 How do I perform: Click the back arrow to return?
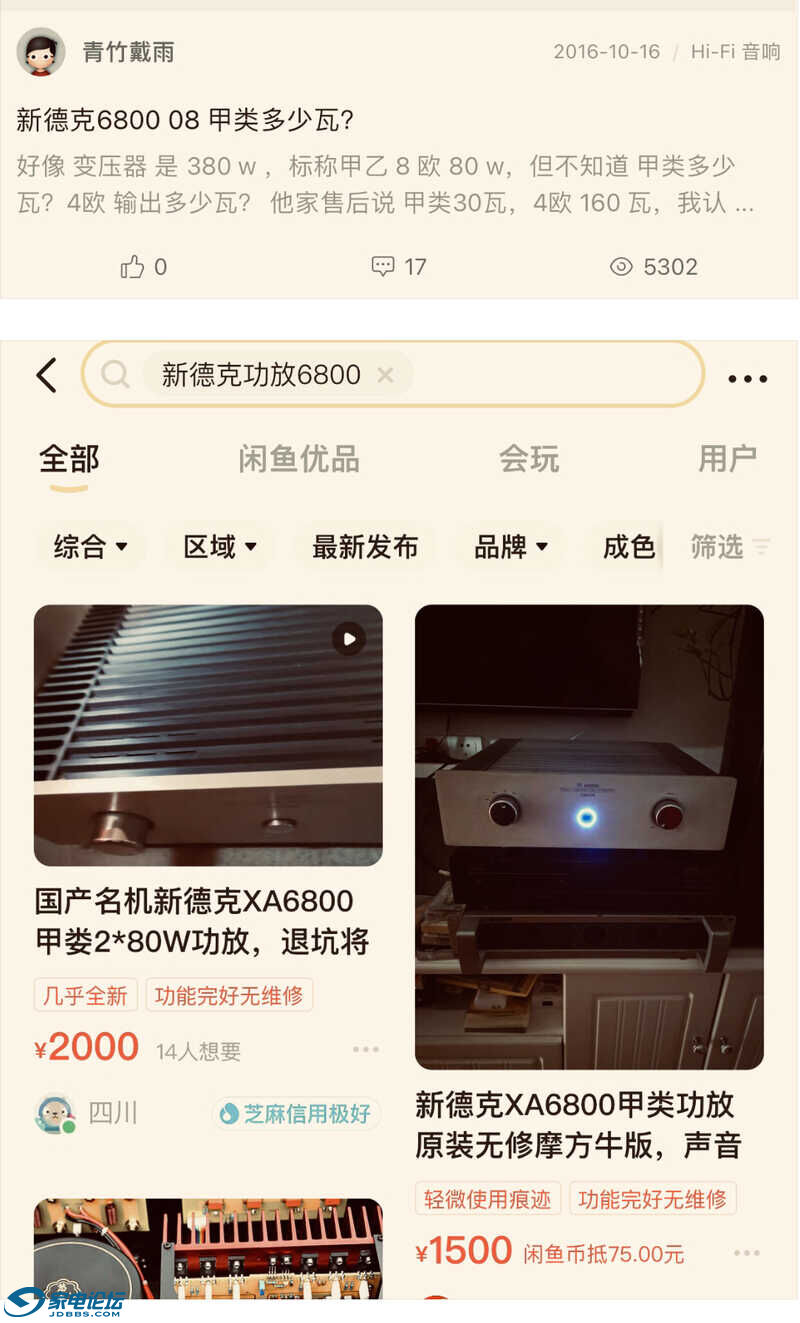click(44, 374)
